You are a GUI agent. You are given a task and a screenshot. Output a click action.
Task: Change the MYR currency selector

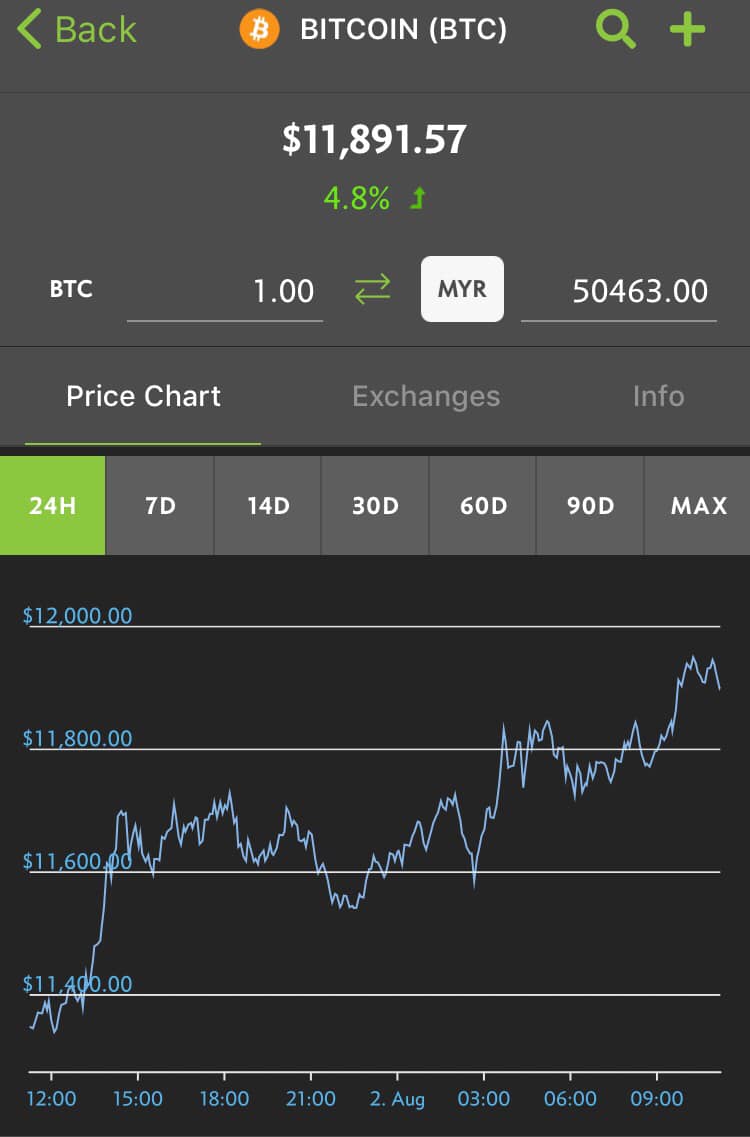coord(462,289)
